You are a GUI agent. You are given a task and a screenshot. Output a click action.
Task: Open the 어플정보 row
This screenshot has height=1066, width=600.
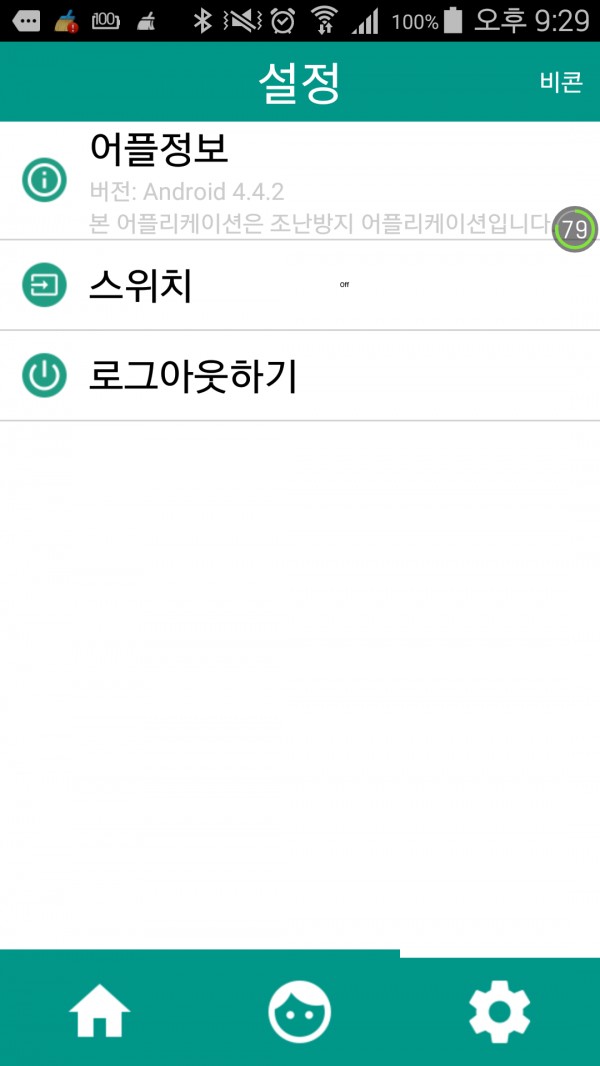(x=300, y=180)
